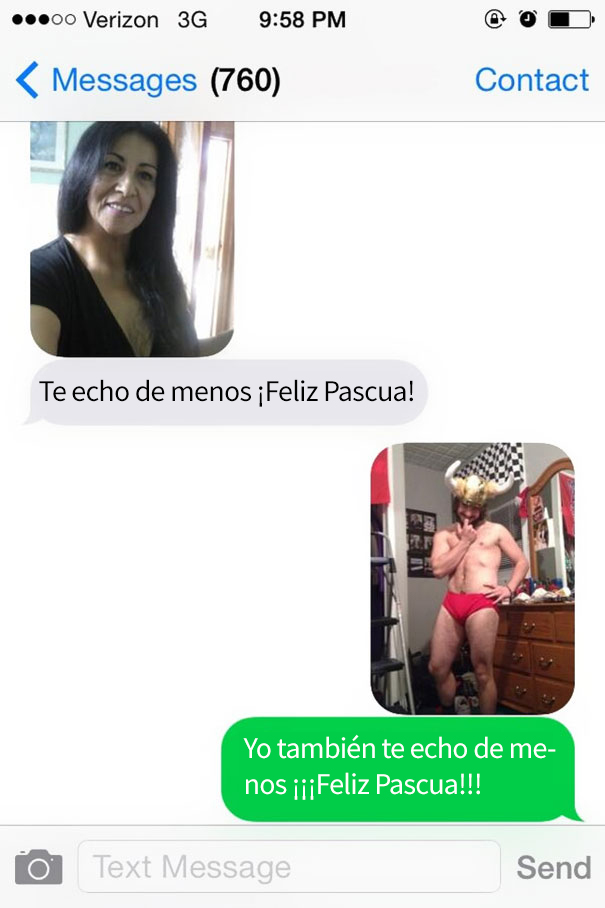
Task: Open the received photo of the woman
Action: [x=132, y=238]
